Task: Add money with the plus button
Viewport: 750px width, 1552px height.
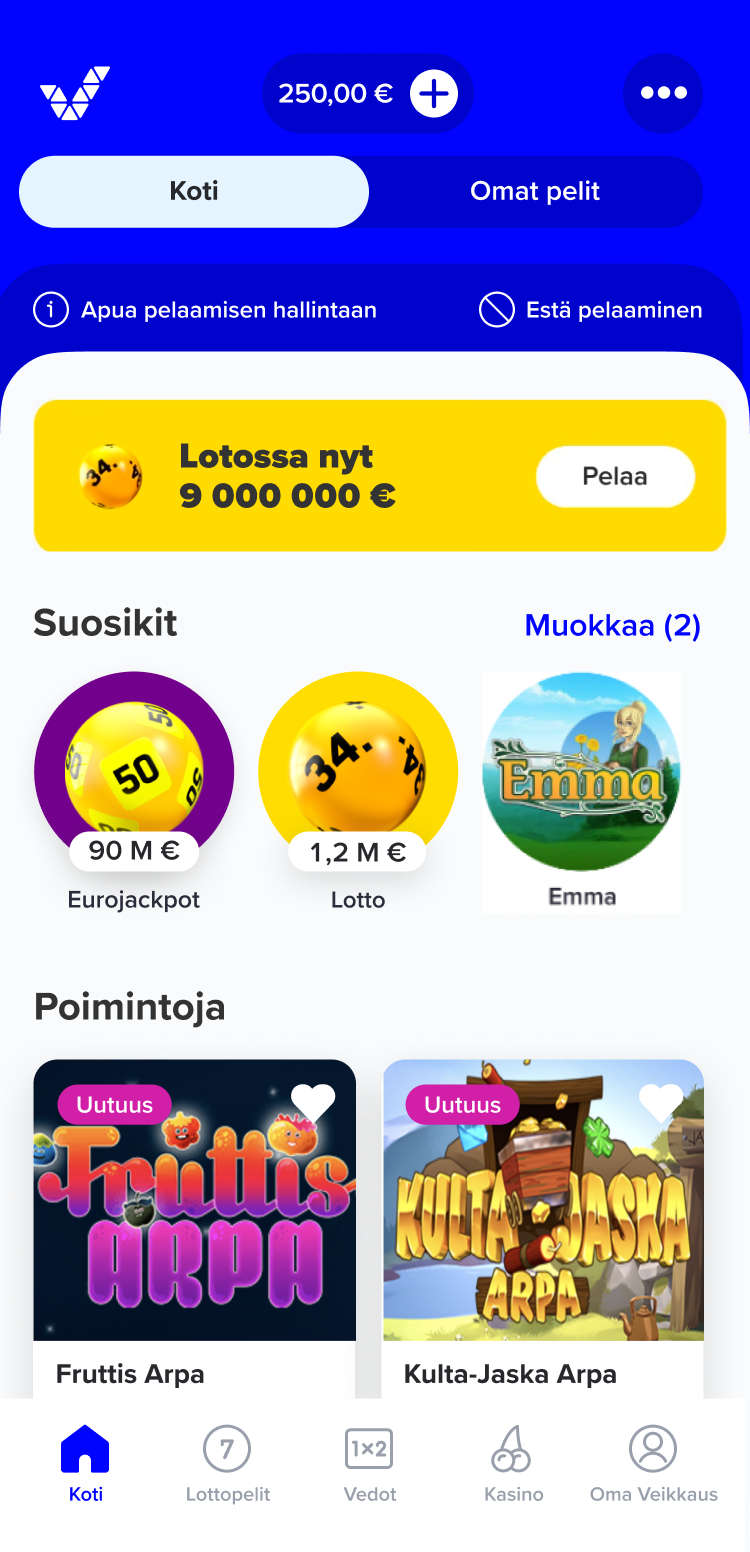Action: click(433, 94)
